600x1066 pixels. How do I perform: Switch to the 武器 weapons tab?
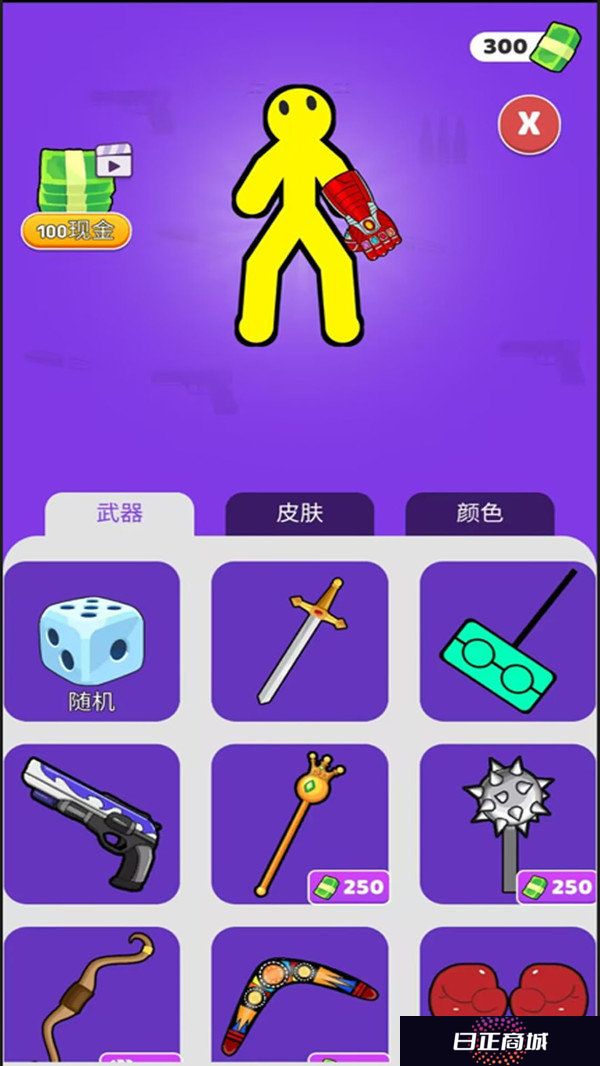[119, 514]
